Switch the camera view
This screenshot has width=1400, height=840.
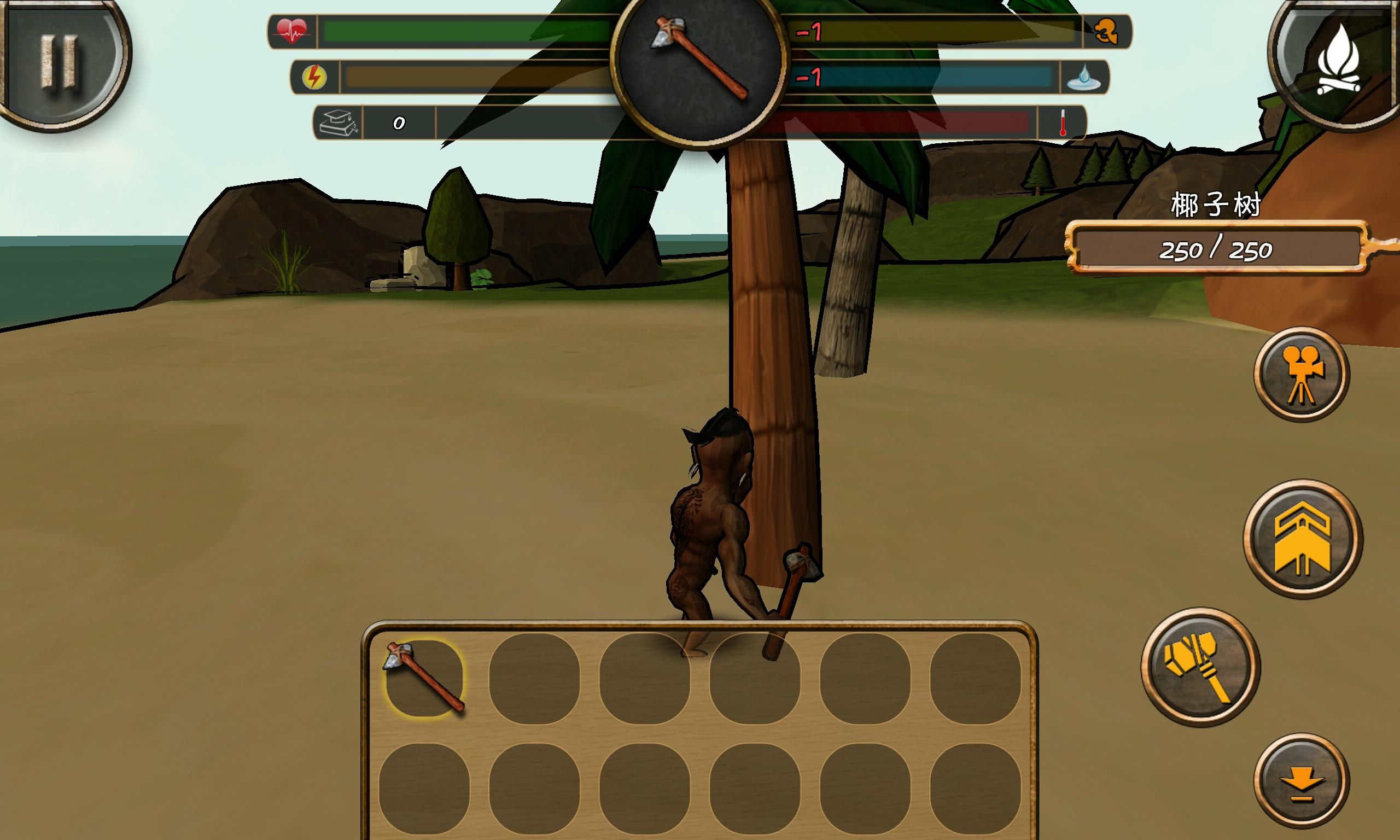(1302, 374)
